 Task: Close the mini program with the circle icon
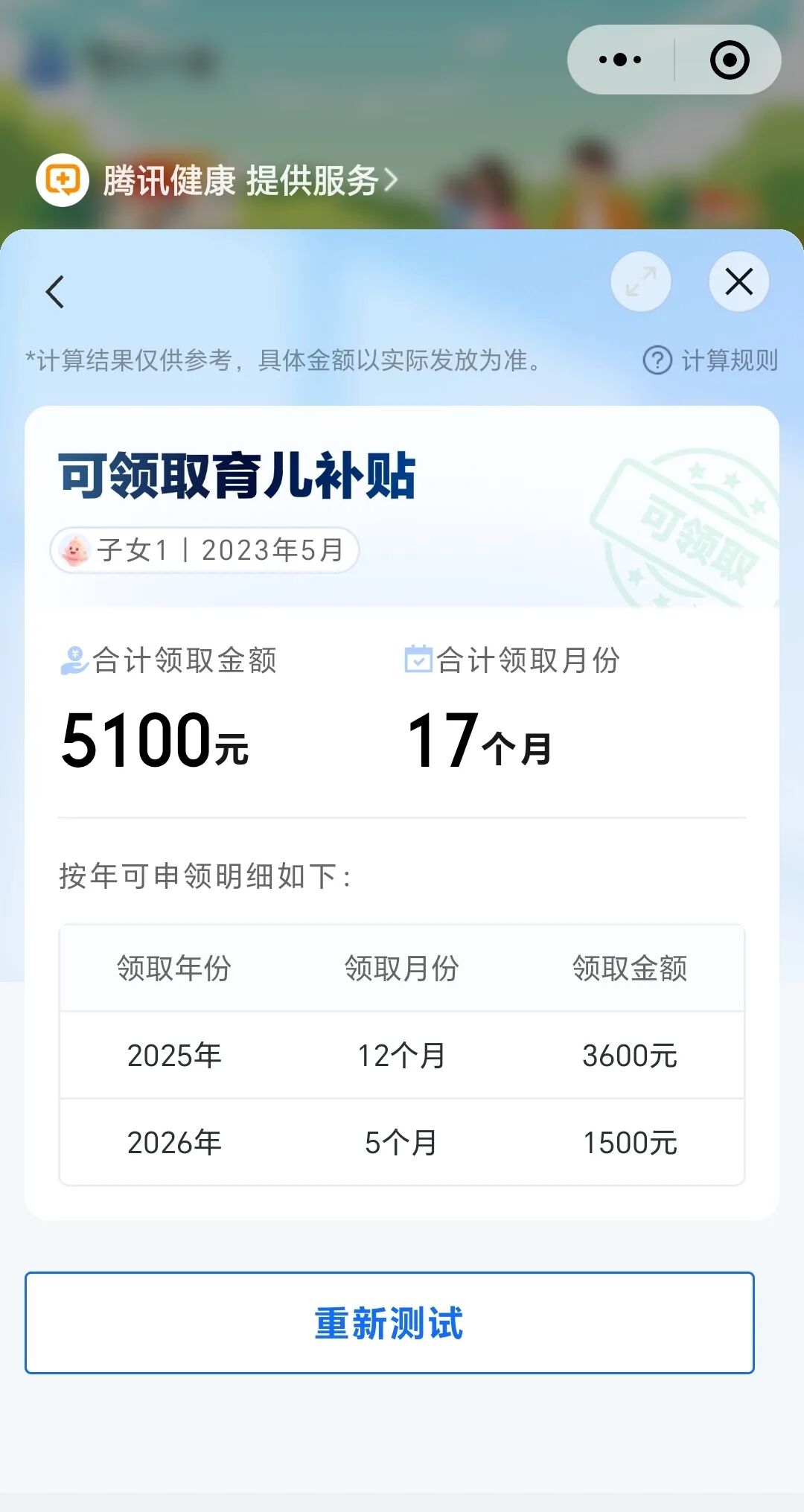(x=730, y=60)
